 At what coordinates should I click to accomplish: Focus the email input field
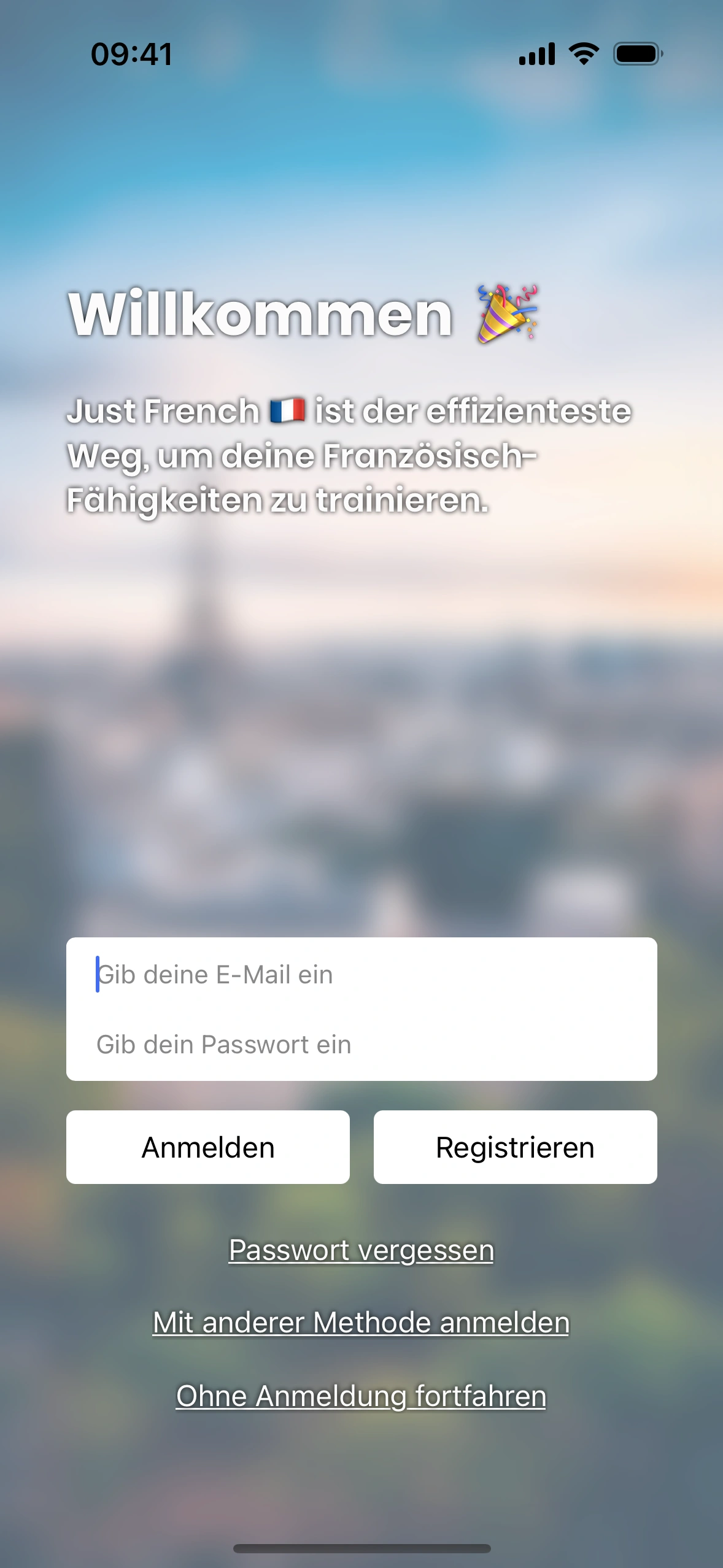(x=361, y=974)
